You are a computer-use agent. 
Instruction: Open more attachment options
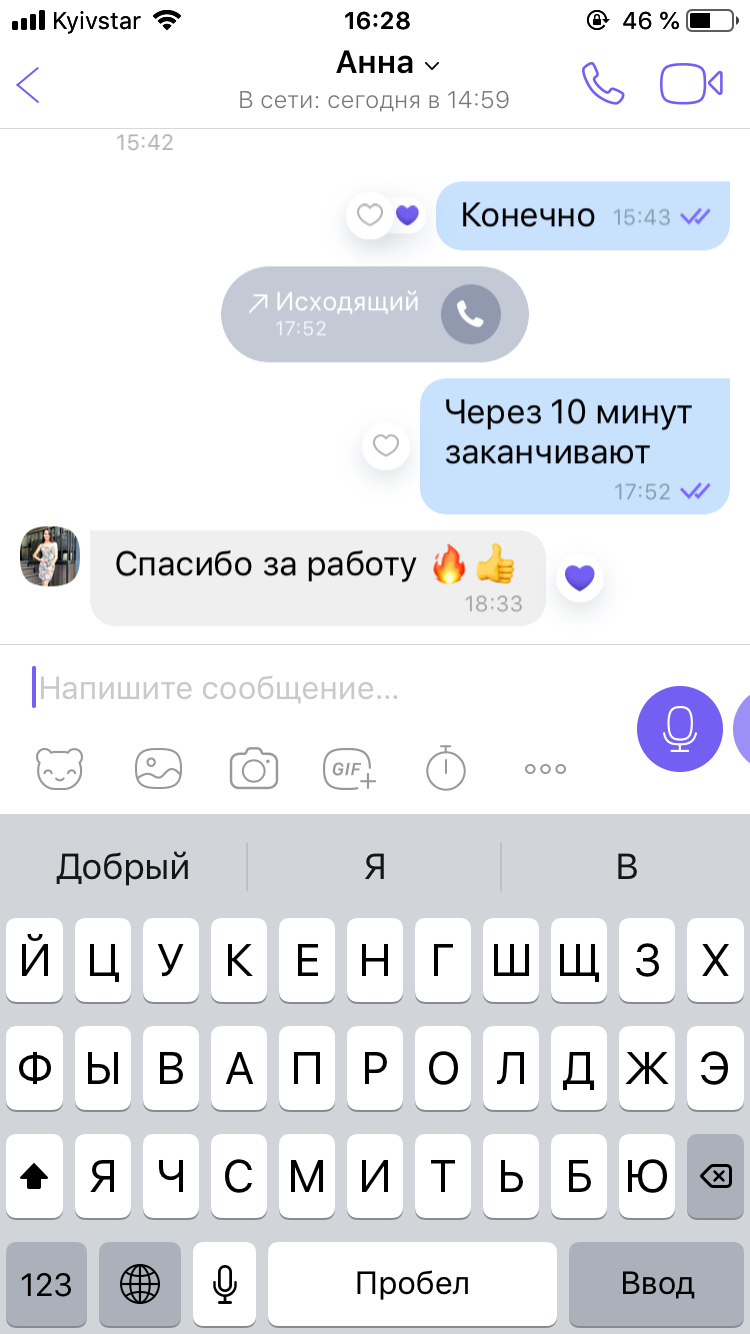[545, 768]
